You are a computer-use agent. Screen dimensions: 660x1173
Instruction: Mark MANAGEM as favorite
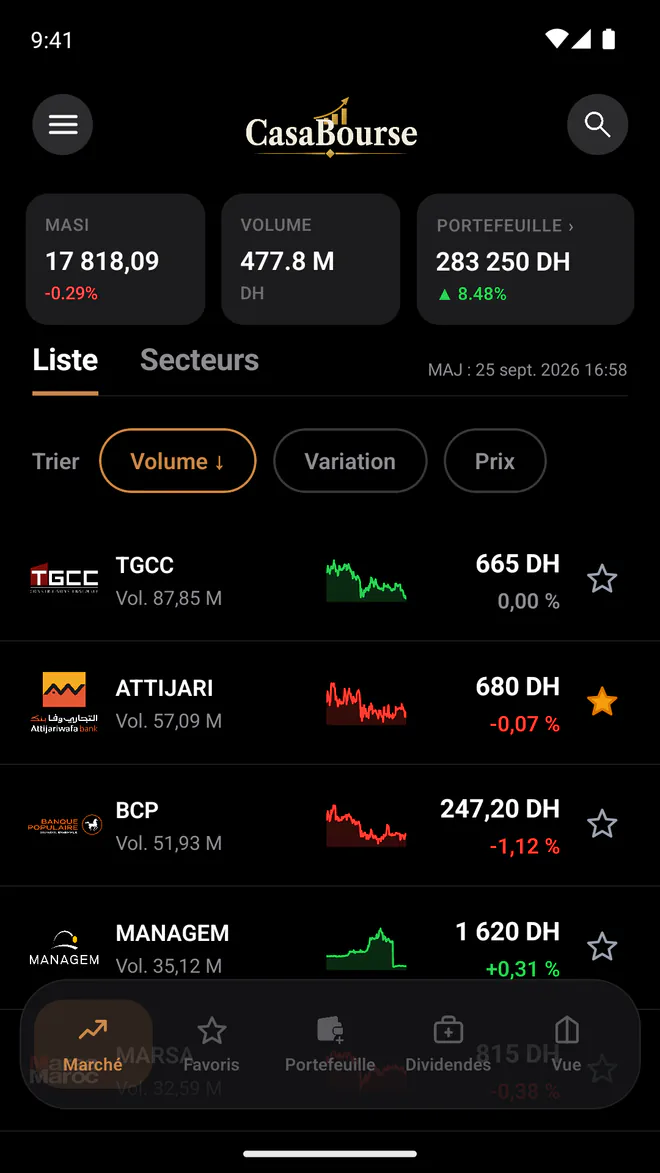(602, 947)
